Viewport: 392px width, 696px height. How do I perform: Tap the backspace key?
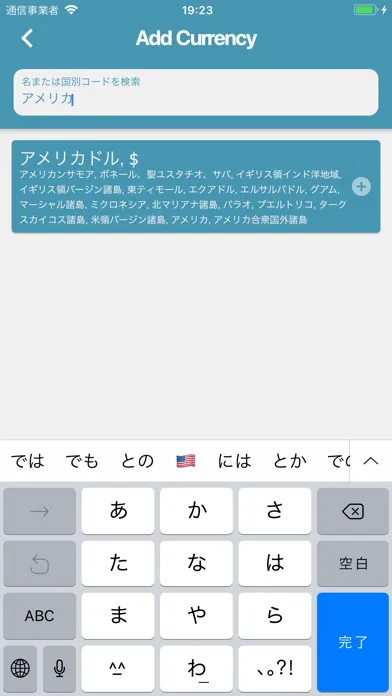point(353,511)
